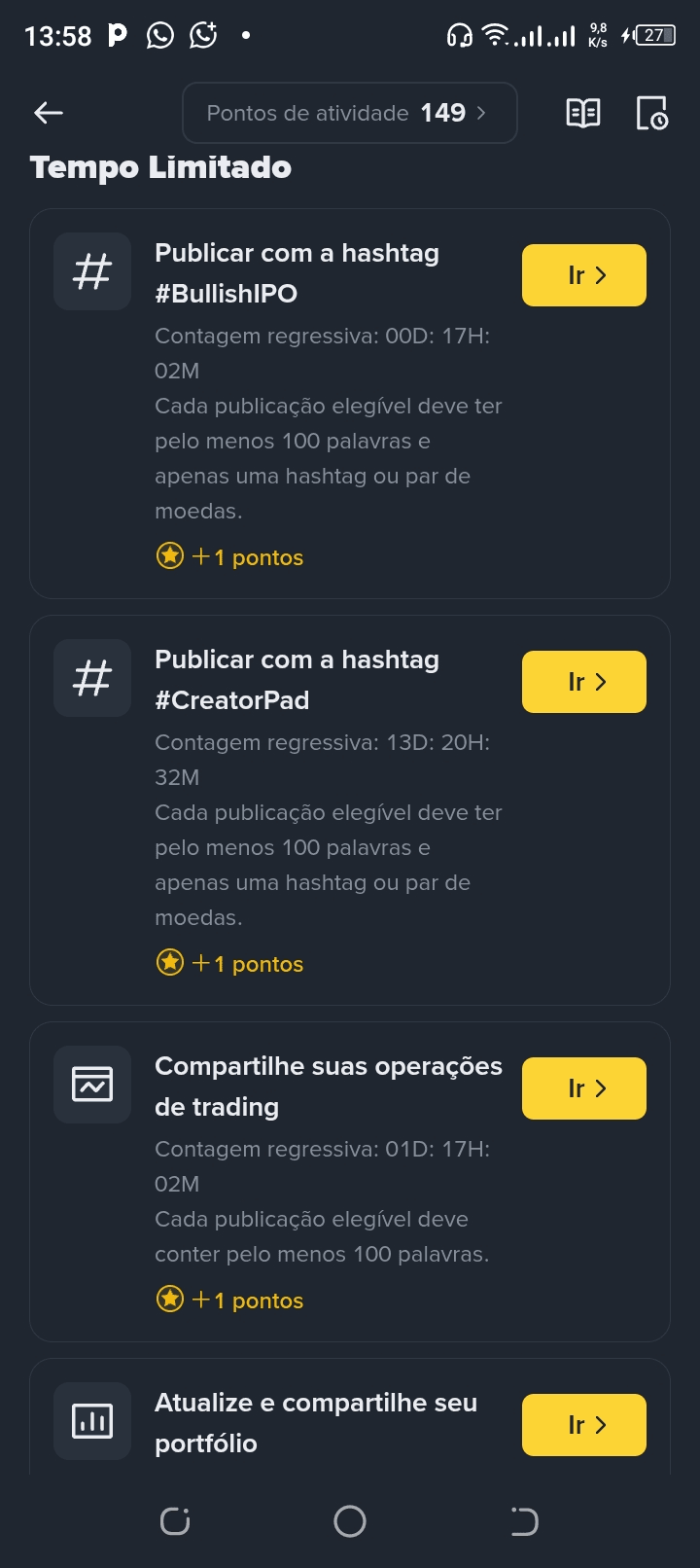Tap Ir for Atualize e compartilhe seu portfólio
This screenshot has width=700, height=1568.
click(584, 1425)
